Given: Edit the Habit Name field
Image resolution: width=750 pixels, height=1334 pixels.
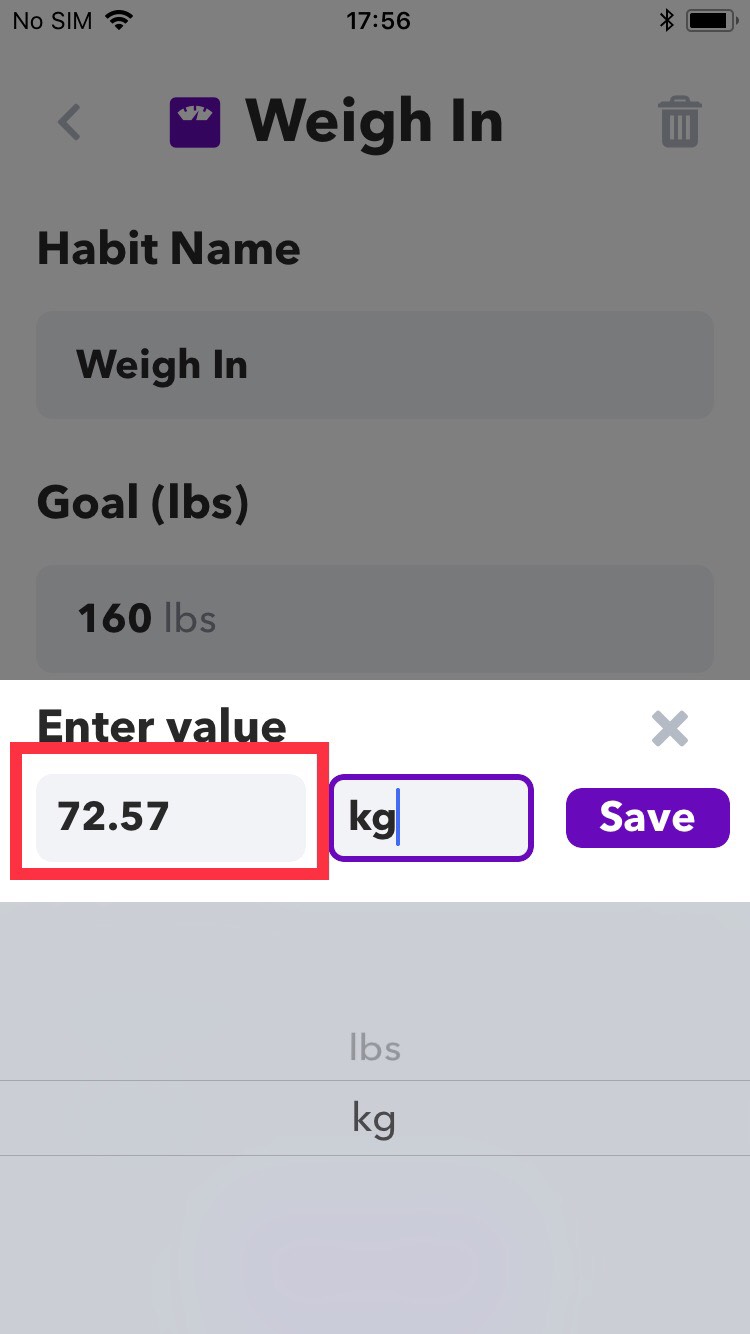Looking at the screenshot, I should click(x=375, y=365).
